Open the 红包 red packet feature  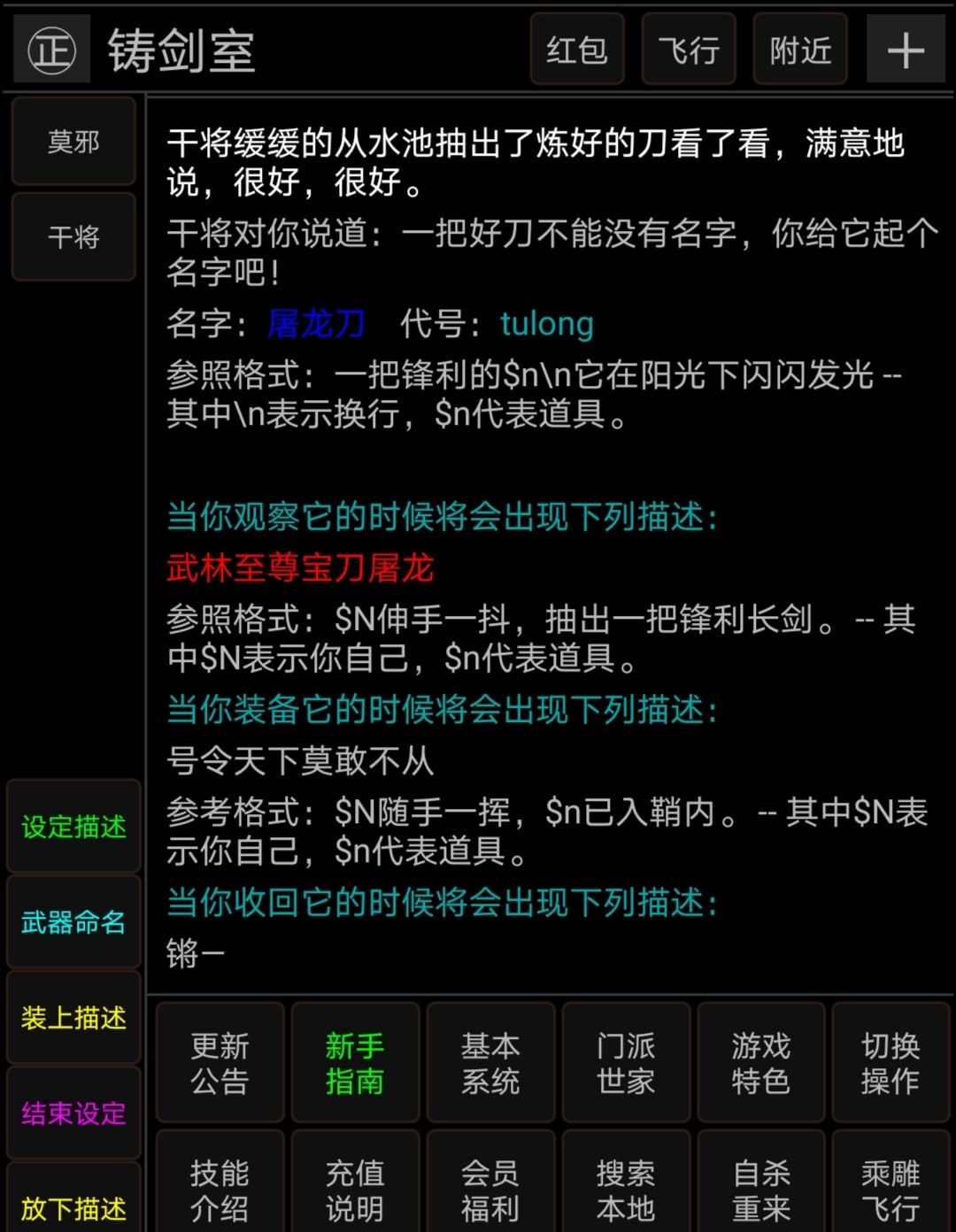(577, 50)
